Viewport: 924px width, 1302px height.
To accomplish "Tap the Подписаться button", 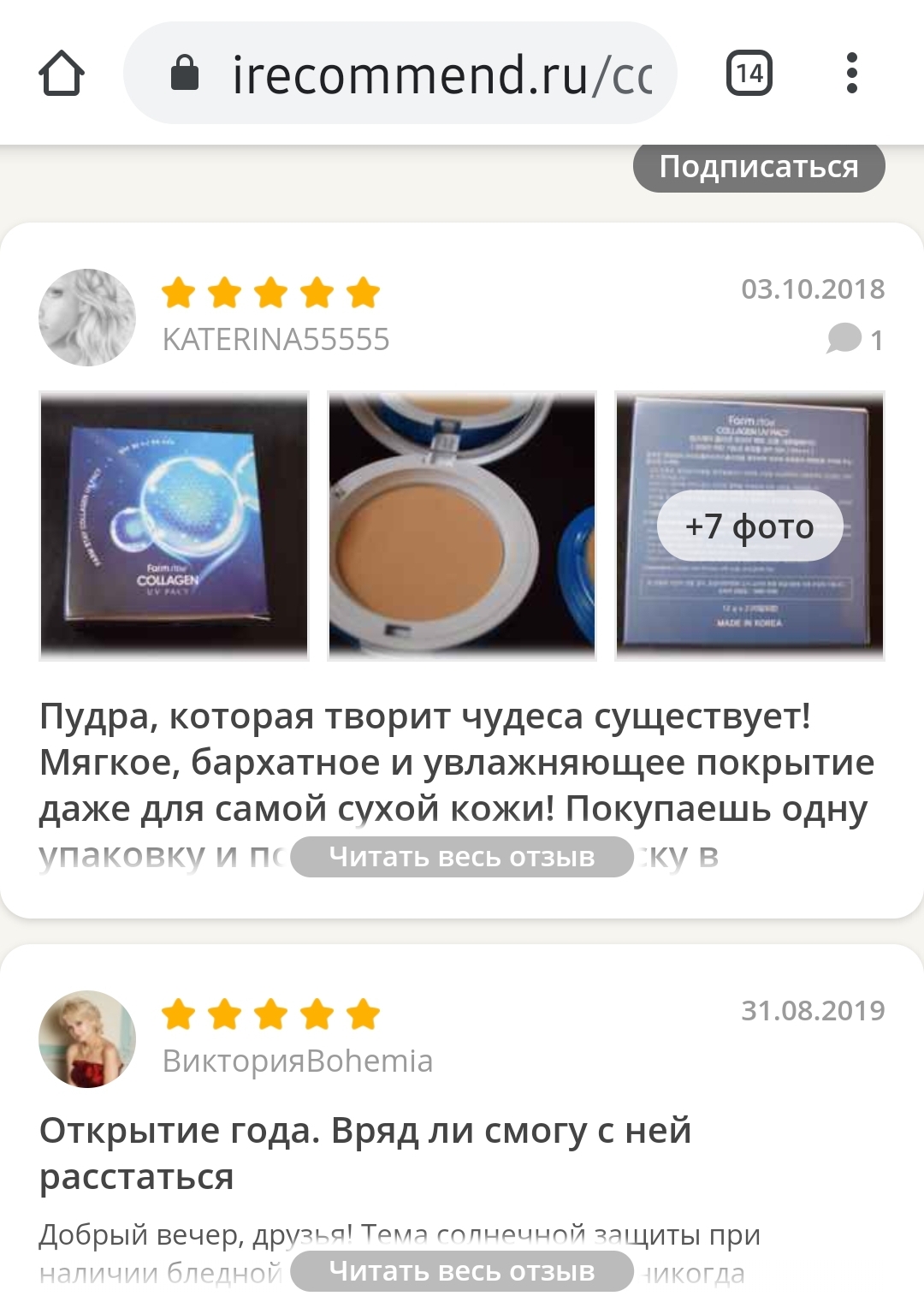I will tap(758, 166).
